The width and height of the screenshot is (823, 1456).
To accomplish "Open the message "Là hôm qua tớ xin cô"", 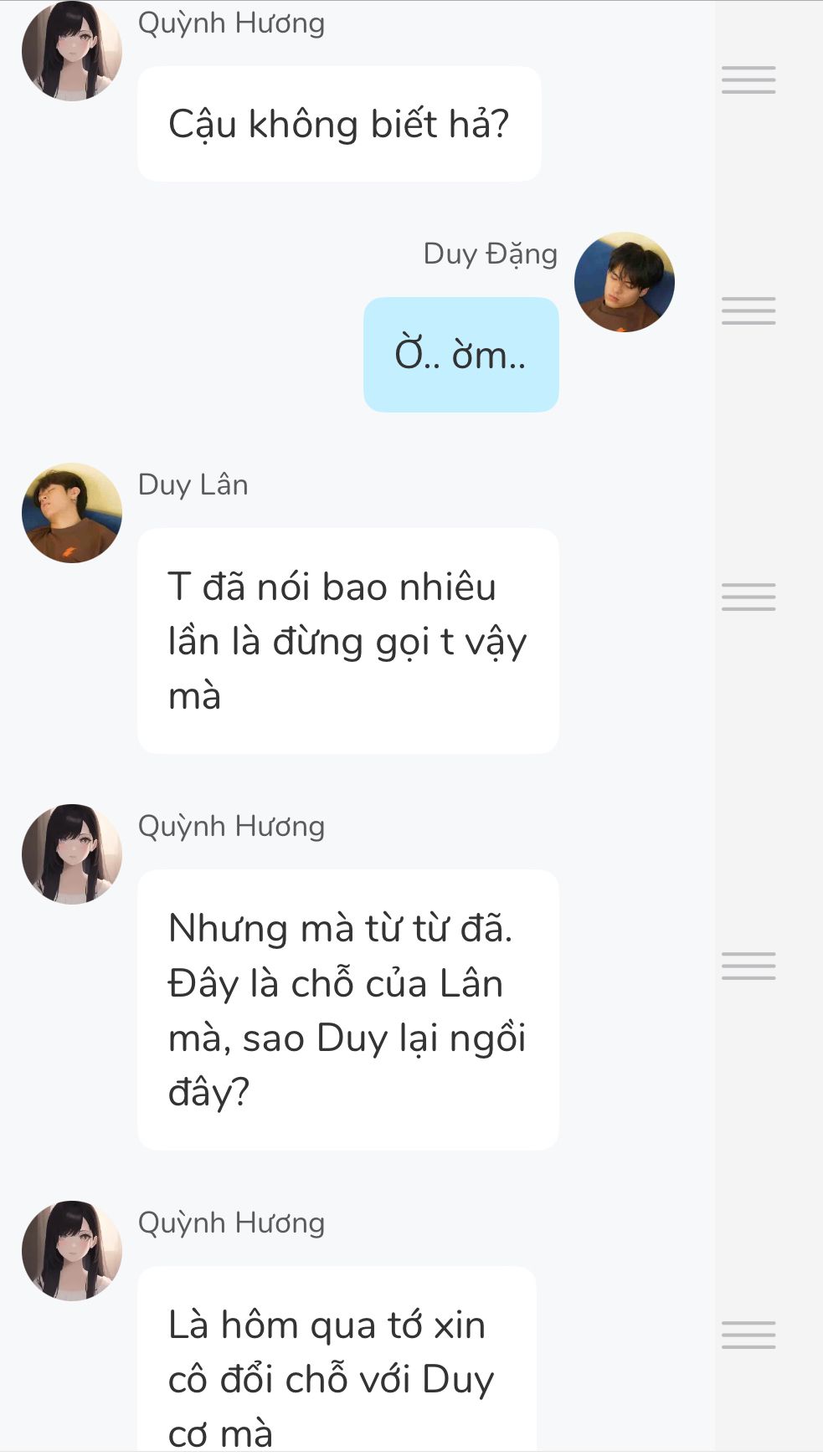I will [337, 1360].
